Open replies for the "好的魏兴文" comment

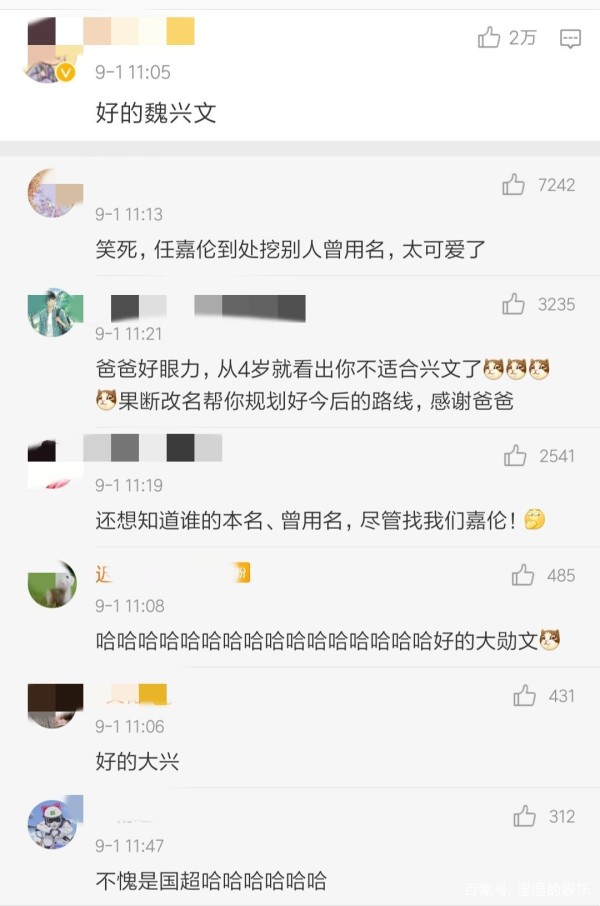pyautogui.click(x=571, y=38)
